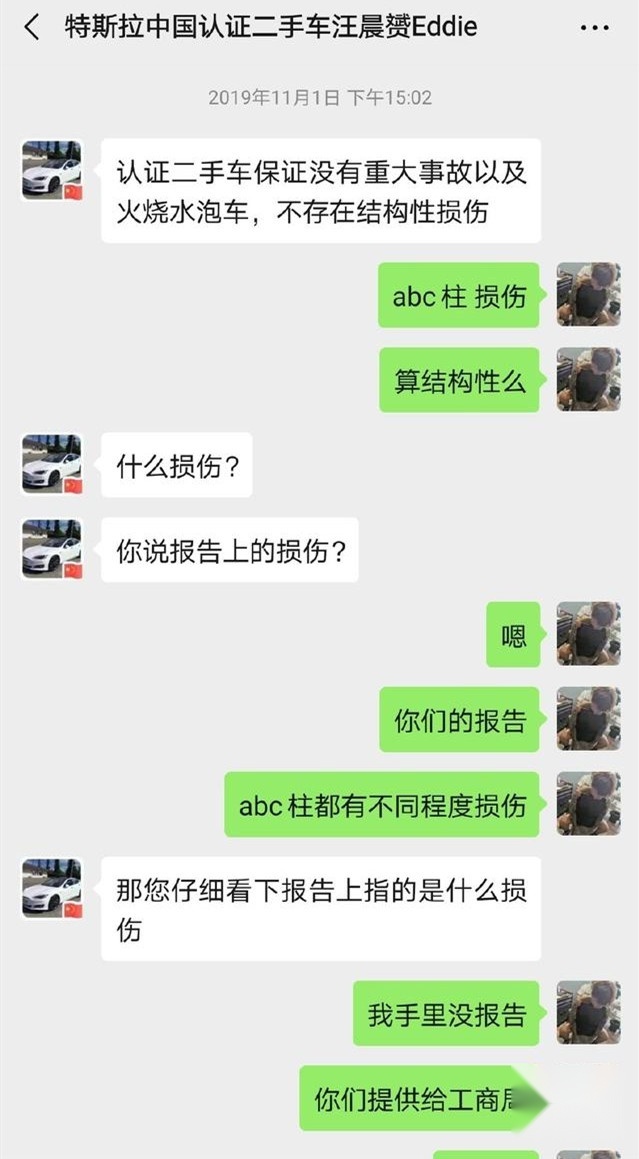Tap my avatar next to 我手里没报告
The image size is (639, 1159).
point(588,1013)
